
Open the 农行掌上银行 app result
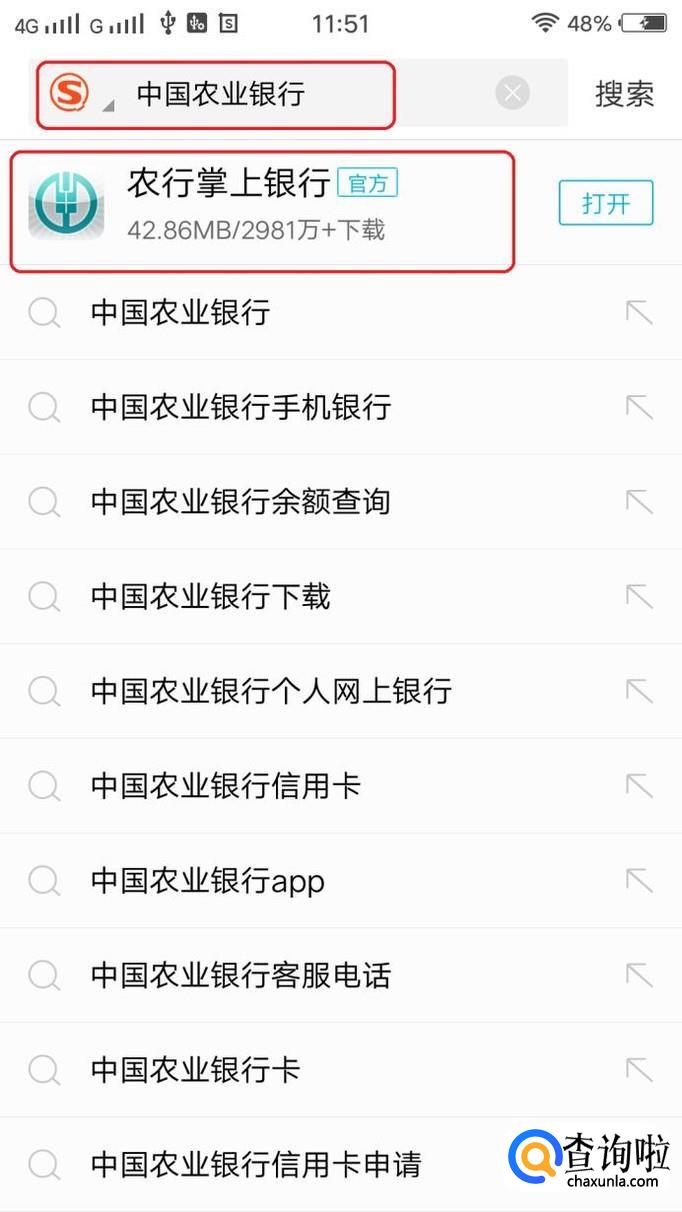click(x=262, y=205)
